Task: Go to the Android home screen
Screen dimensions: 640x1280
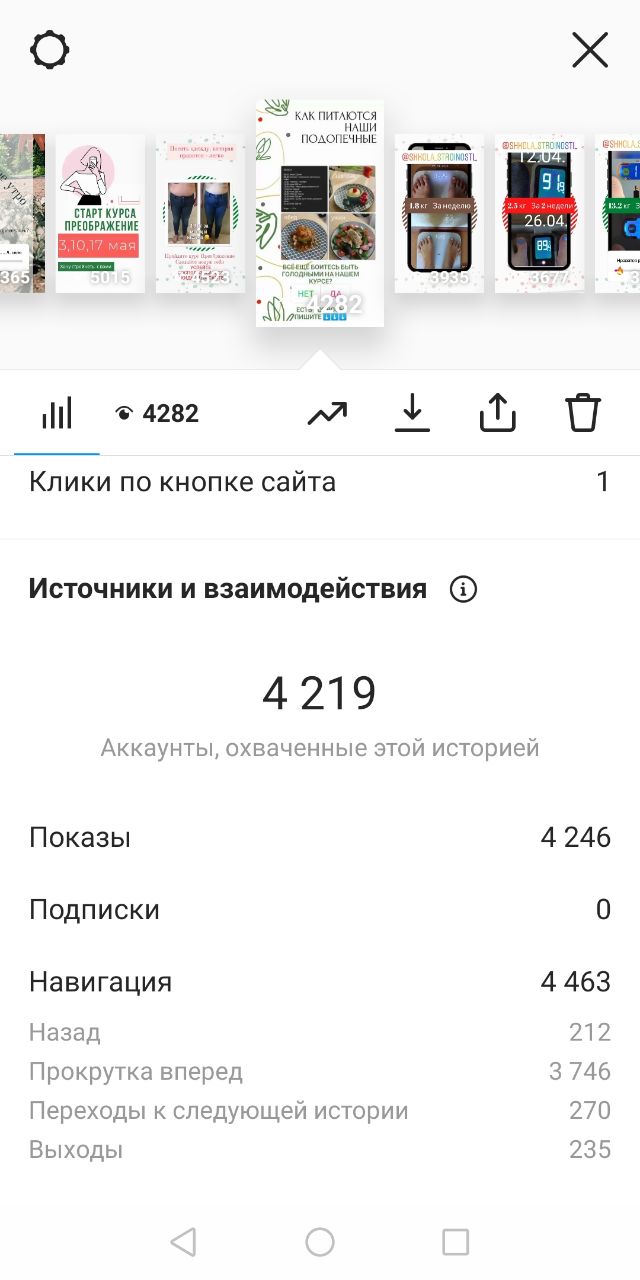Action: [x=320, y=1242]
